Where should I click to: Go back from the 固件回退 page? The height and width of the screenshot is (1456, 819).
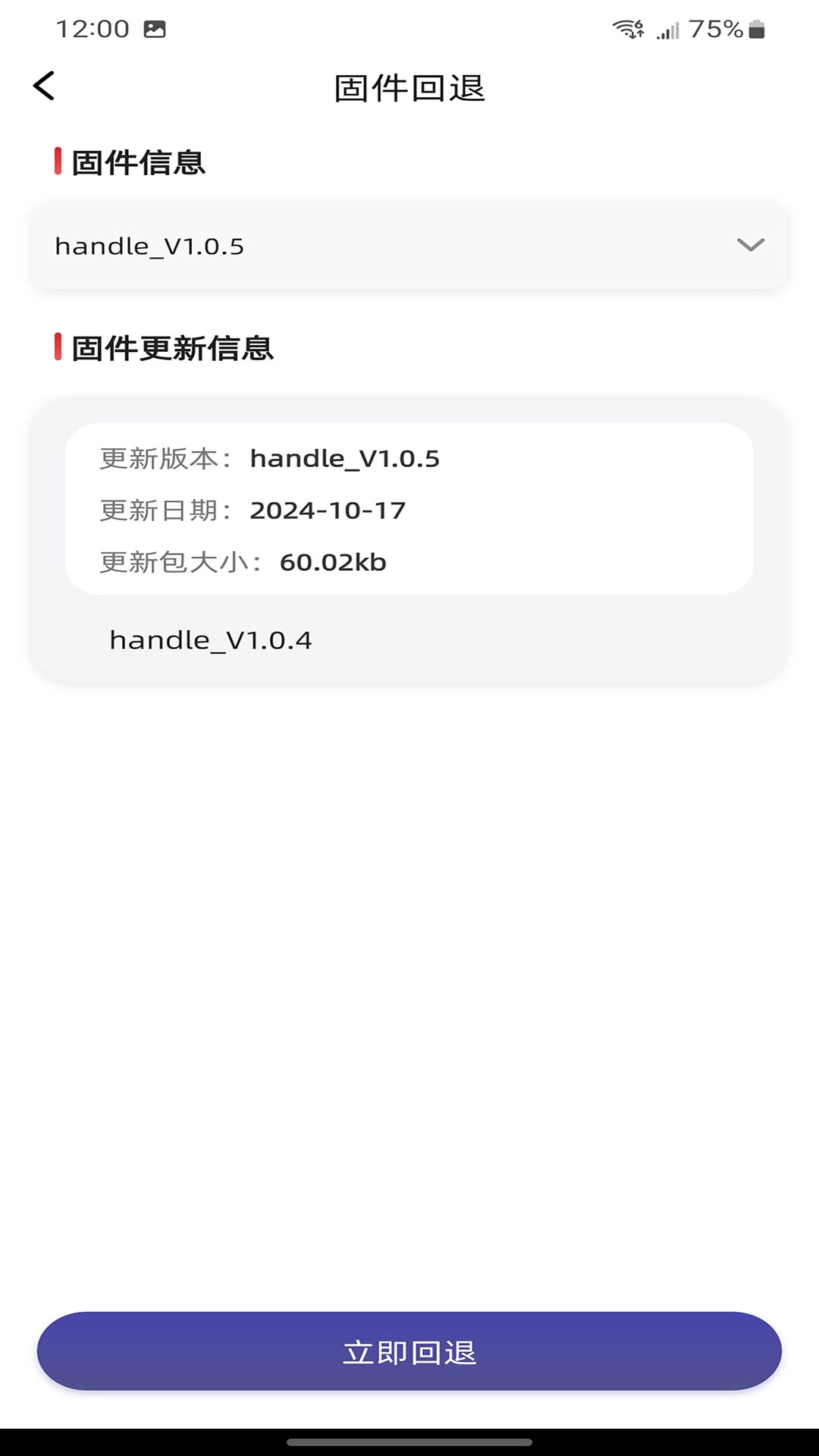click(45, 86)
